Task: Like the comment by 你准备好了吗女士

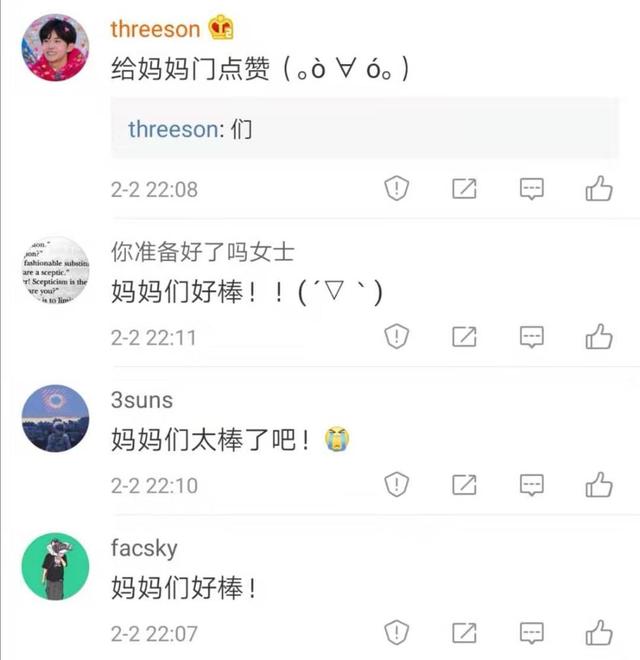Action: [599, 337]
